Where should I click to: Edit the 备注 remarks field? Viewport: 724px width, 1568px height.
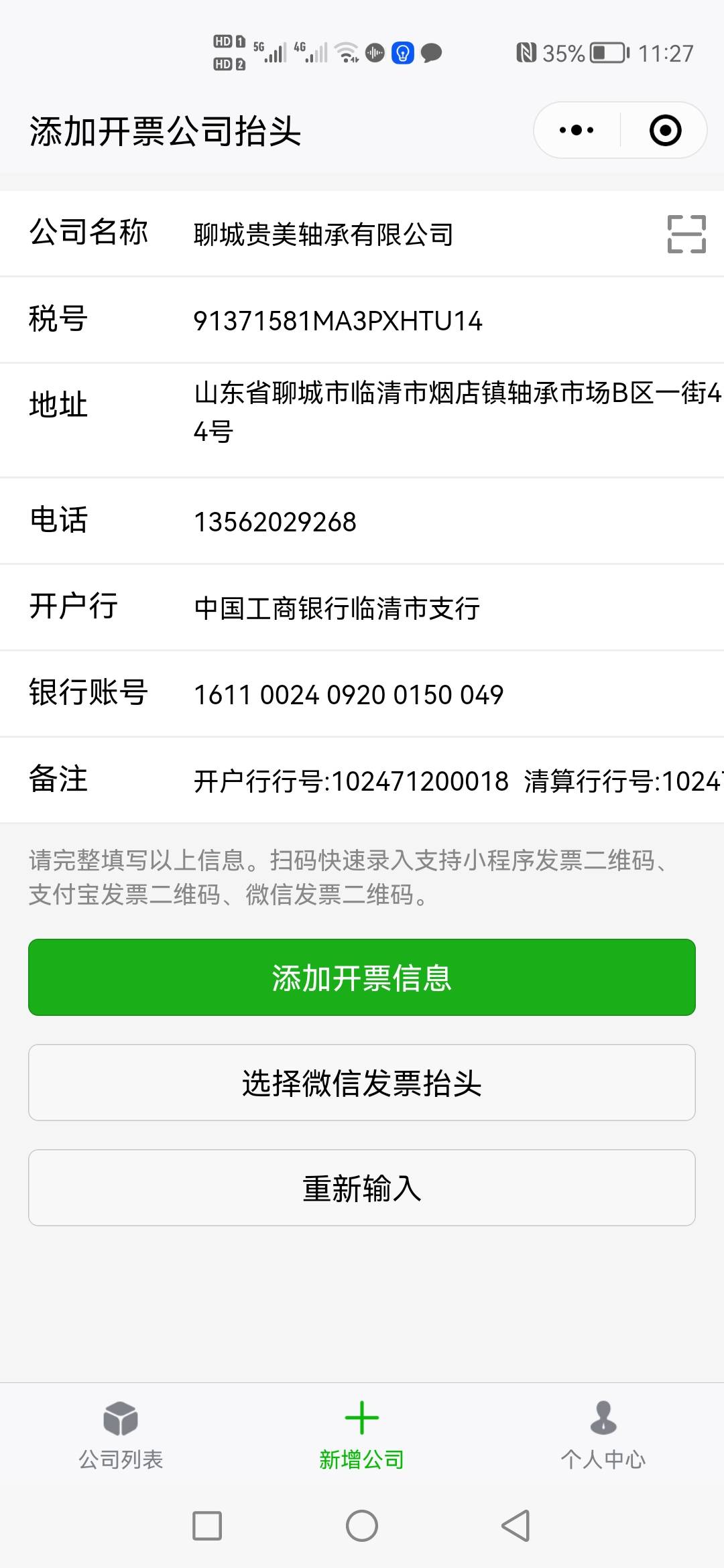click(456, 781)
